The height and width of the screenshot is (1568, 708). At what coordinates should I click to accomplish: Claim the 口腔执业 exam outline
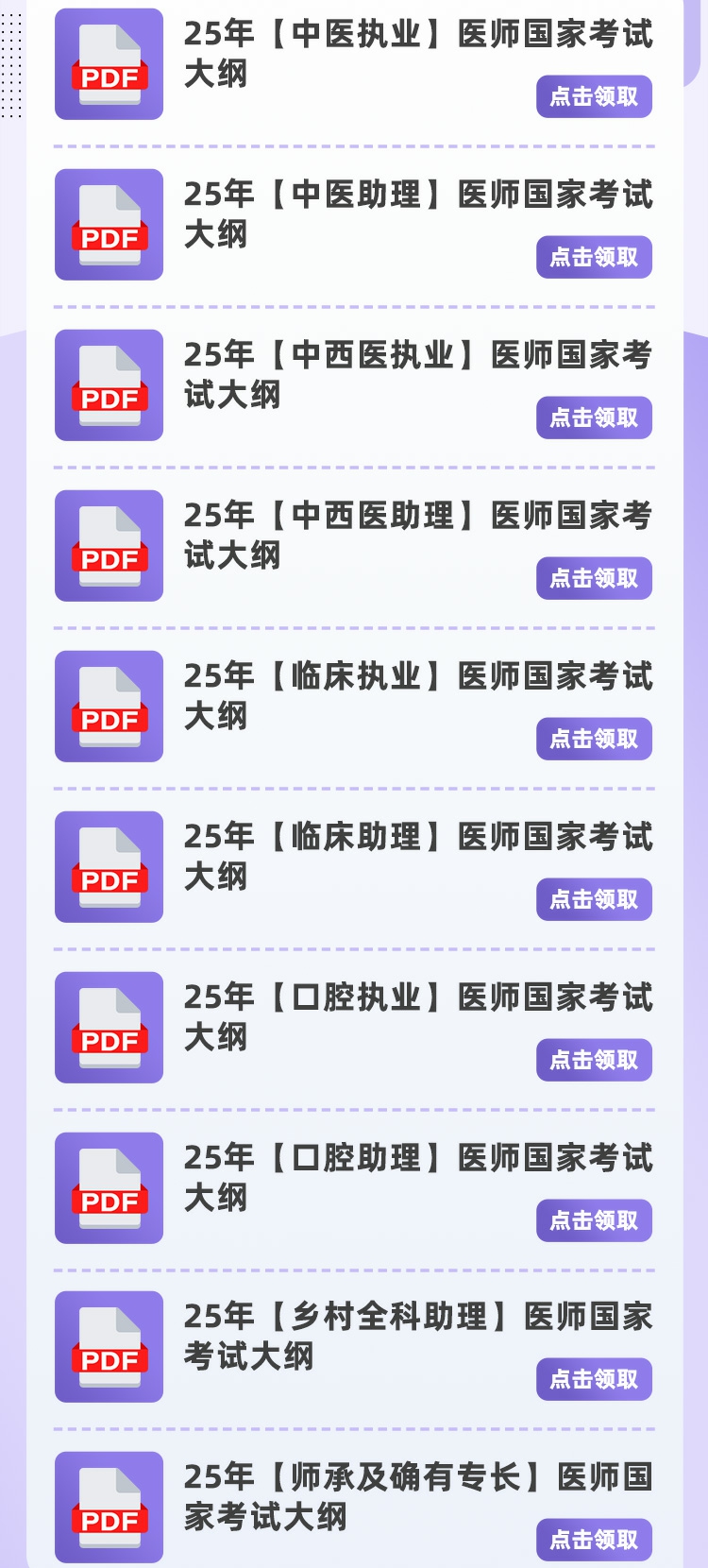tap(594, 1060)
